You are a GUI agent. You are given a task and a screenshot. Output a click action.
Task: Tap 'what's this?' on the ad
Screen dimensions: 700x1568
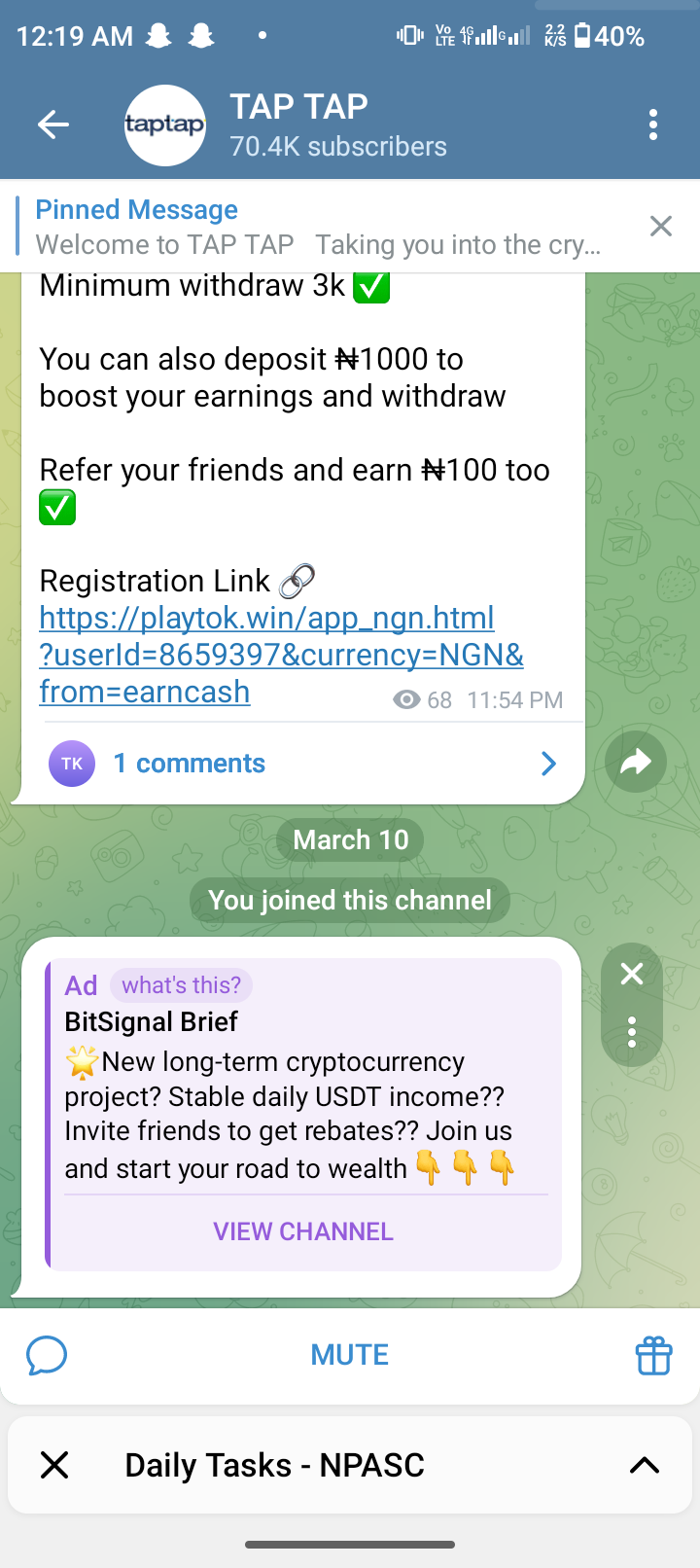181,985
